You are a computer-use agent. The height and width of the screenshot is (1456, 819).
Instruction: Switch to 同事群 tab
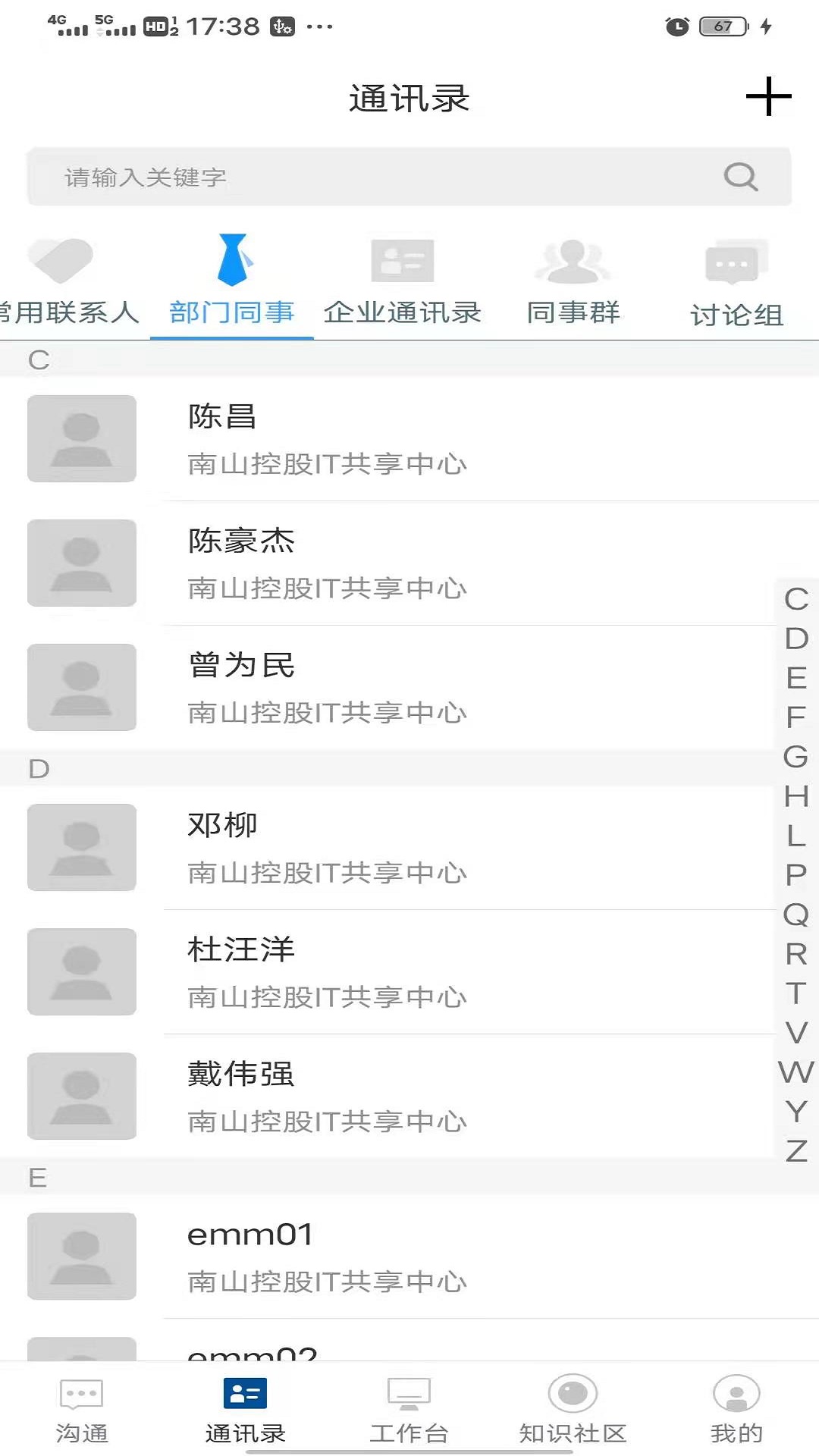coord(573,282)
